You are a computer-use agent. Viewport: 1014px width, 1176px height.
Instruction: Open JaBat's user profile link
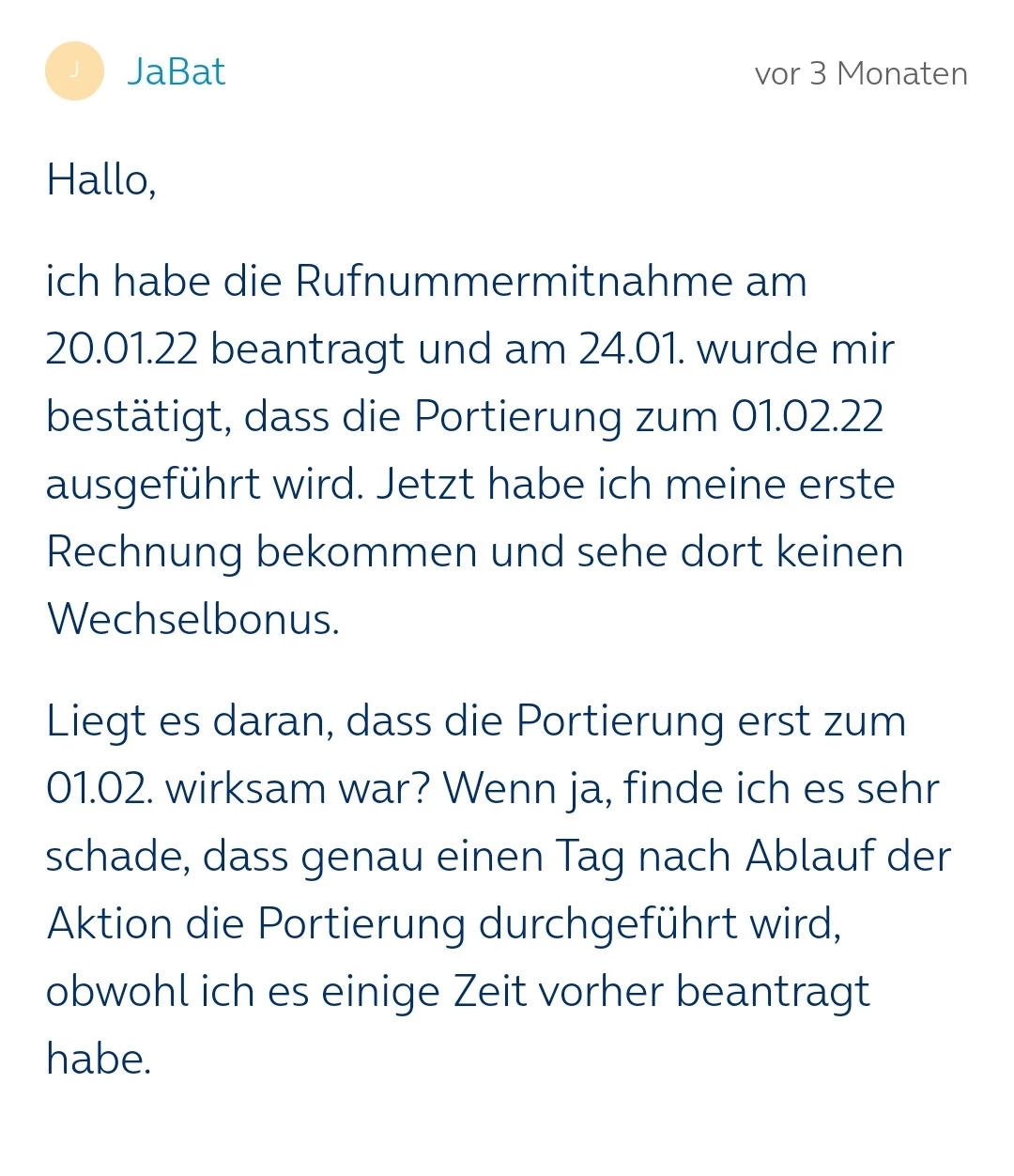177,71
